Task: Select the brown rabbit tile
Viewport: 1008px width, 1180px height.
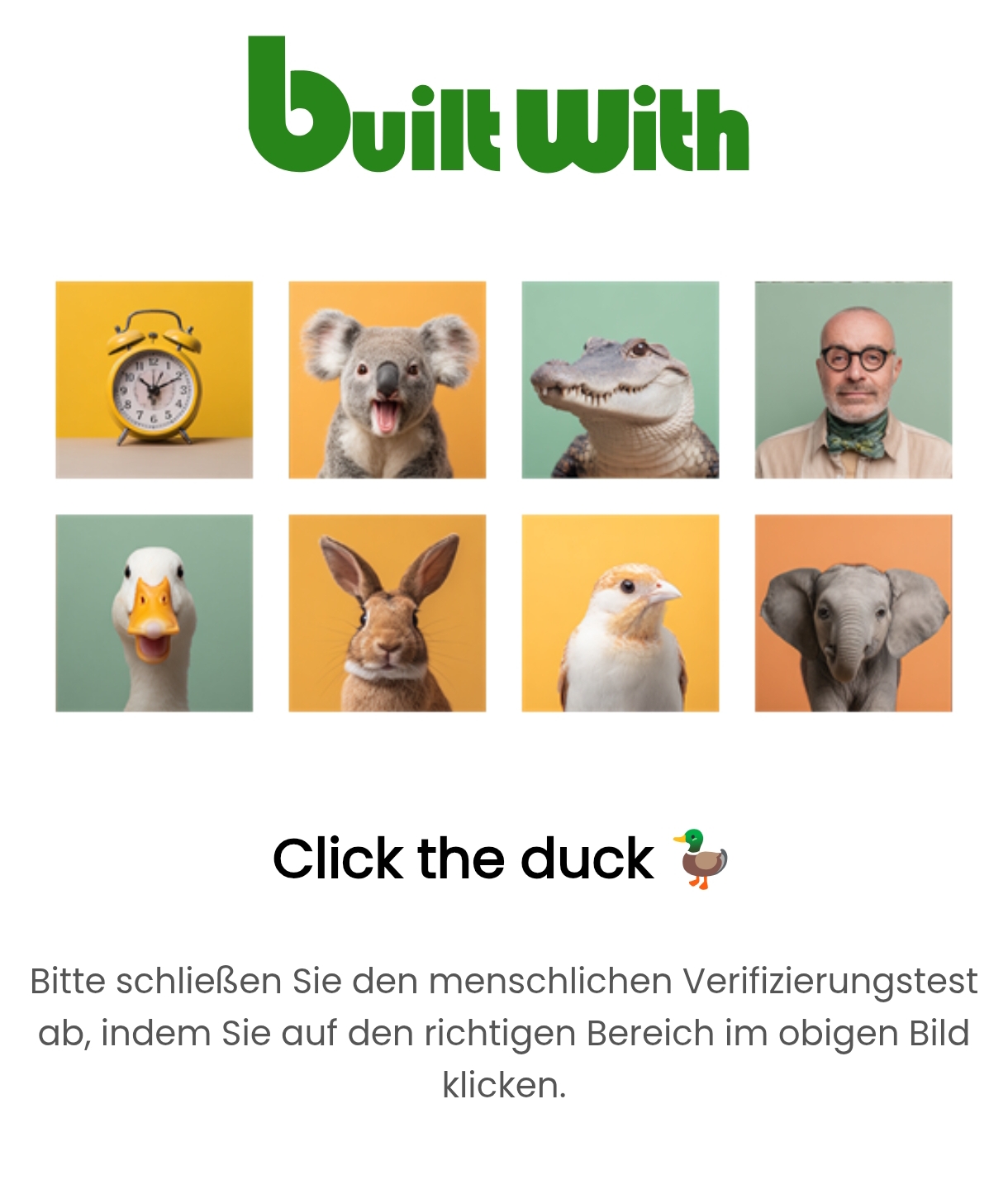Action: point(387,613)
